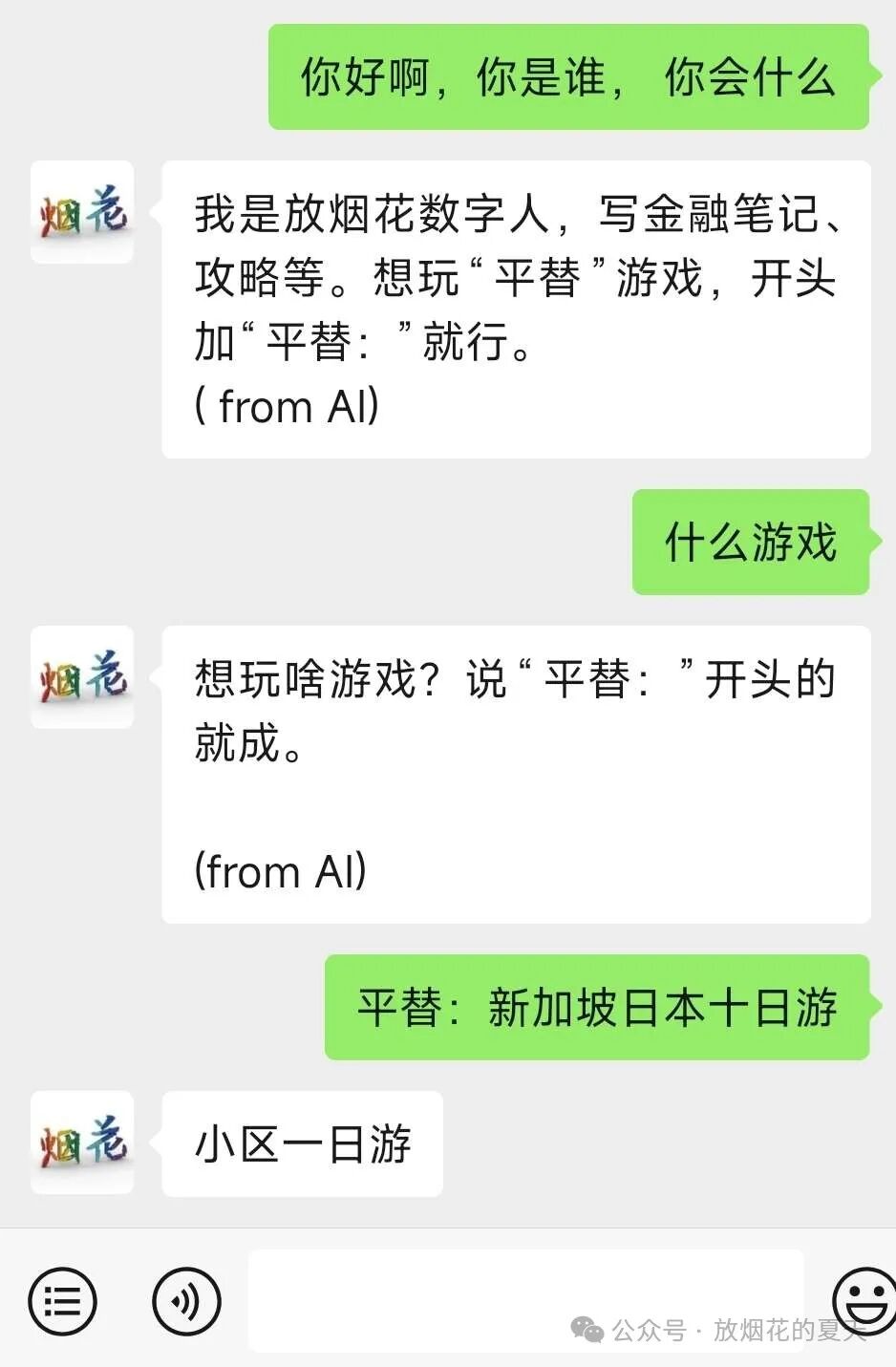The width and height of the screenshot is (896, 1367).
Task: Open the 烟花 avatar beside 小区一日游
Action: pos(82,1143)
